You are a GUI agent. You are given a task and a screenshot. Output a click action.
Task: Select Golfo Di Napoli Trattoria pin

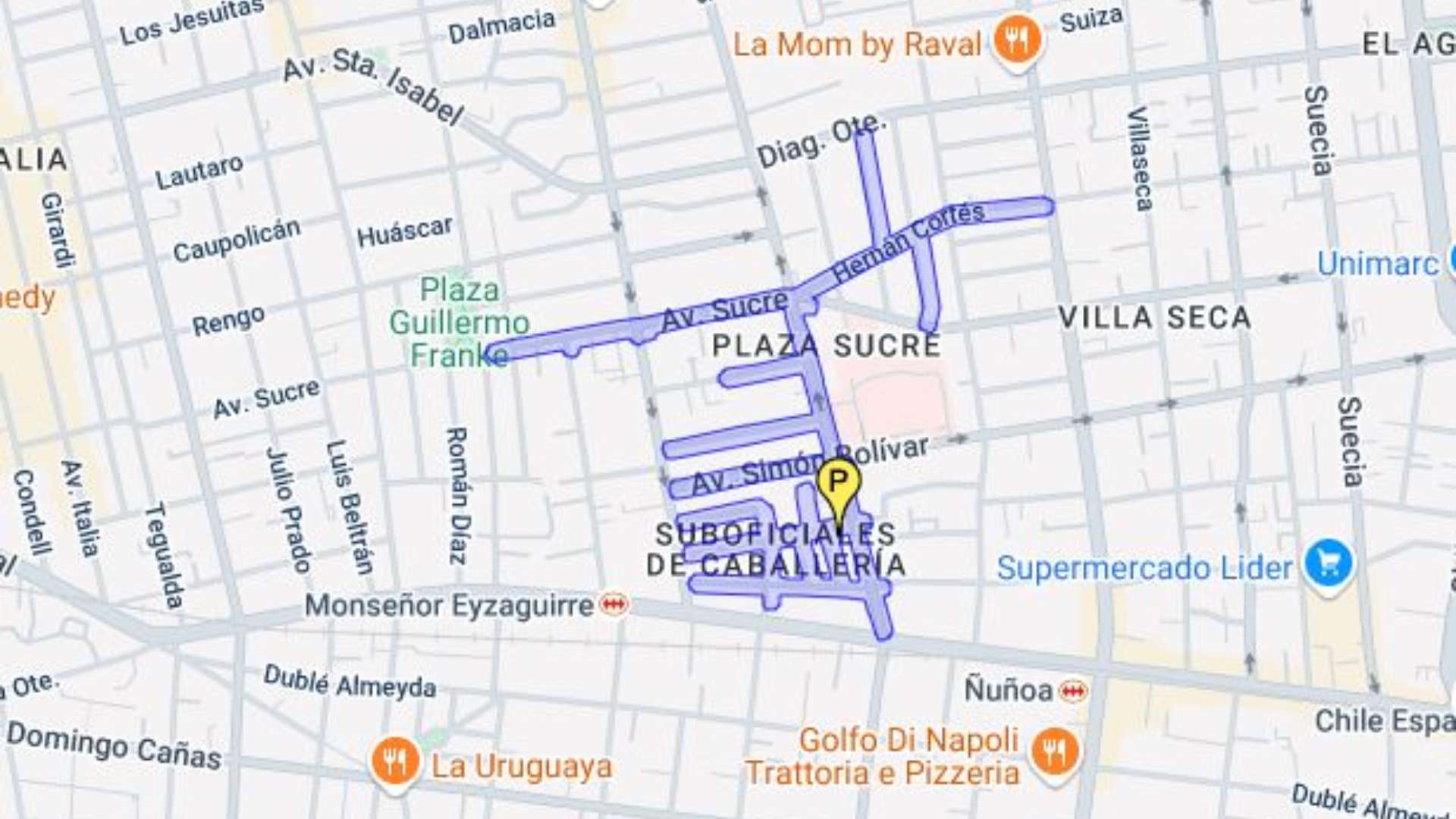point(1053,751)
